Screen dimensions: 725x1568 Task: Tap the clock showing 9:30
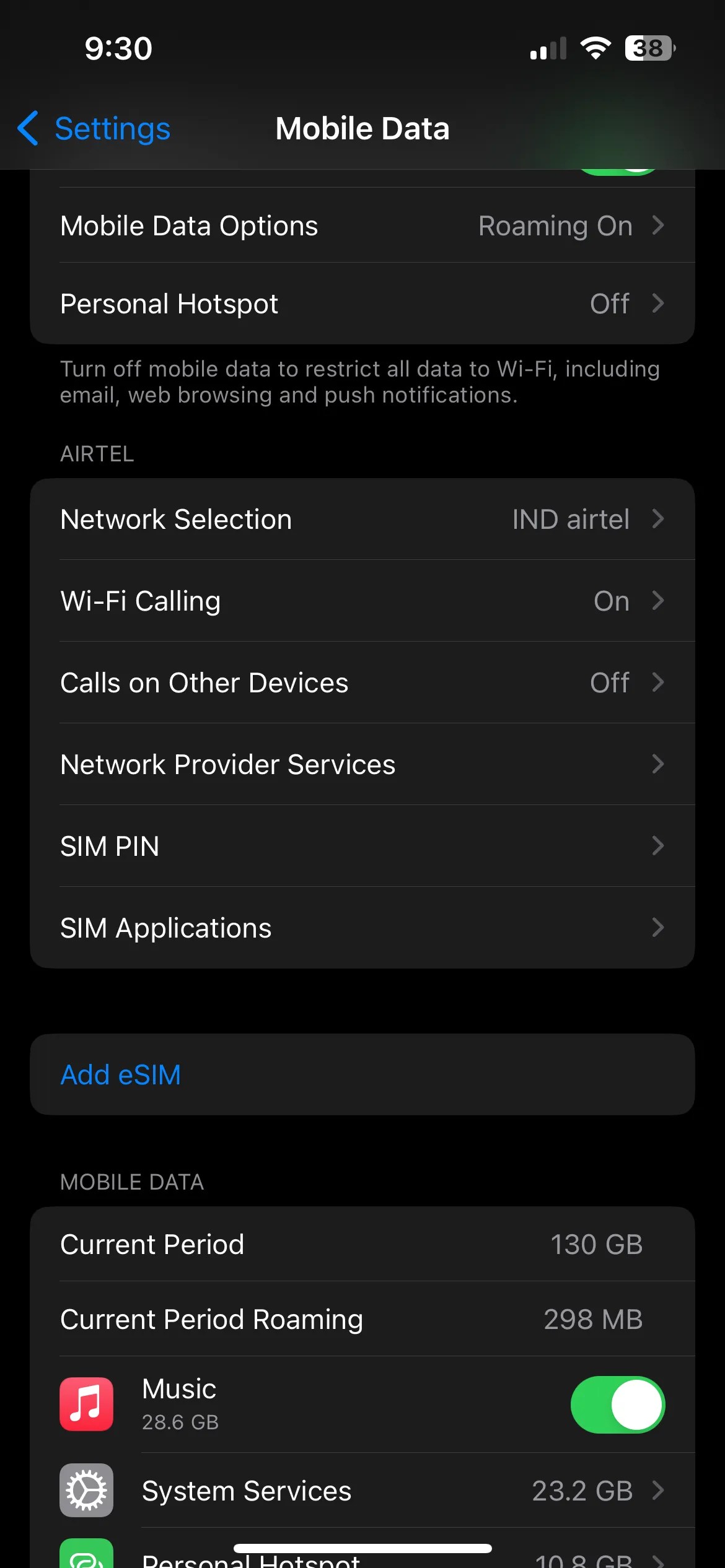coord(118,48)
